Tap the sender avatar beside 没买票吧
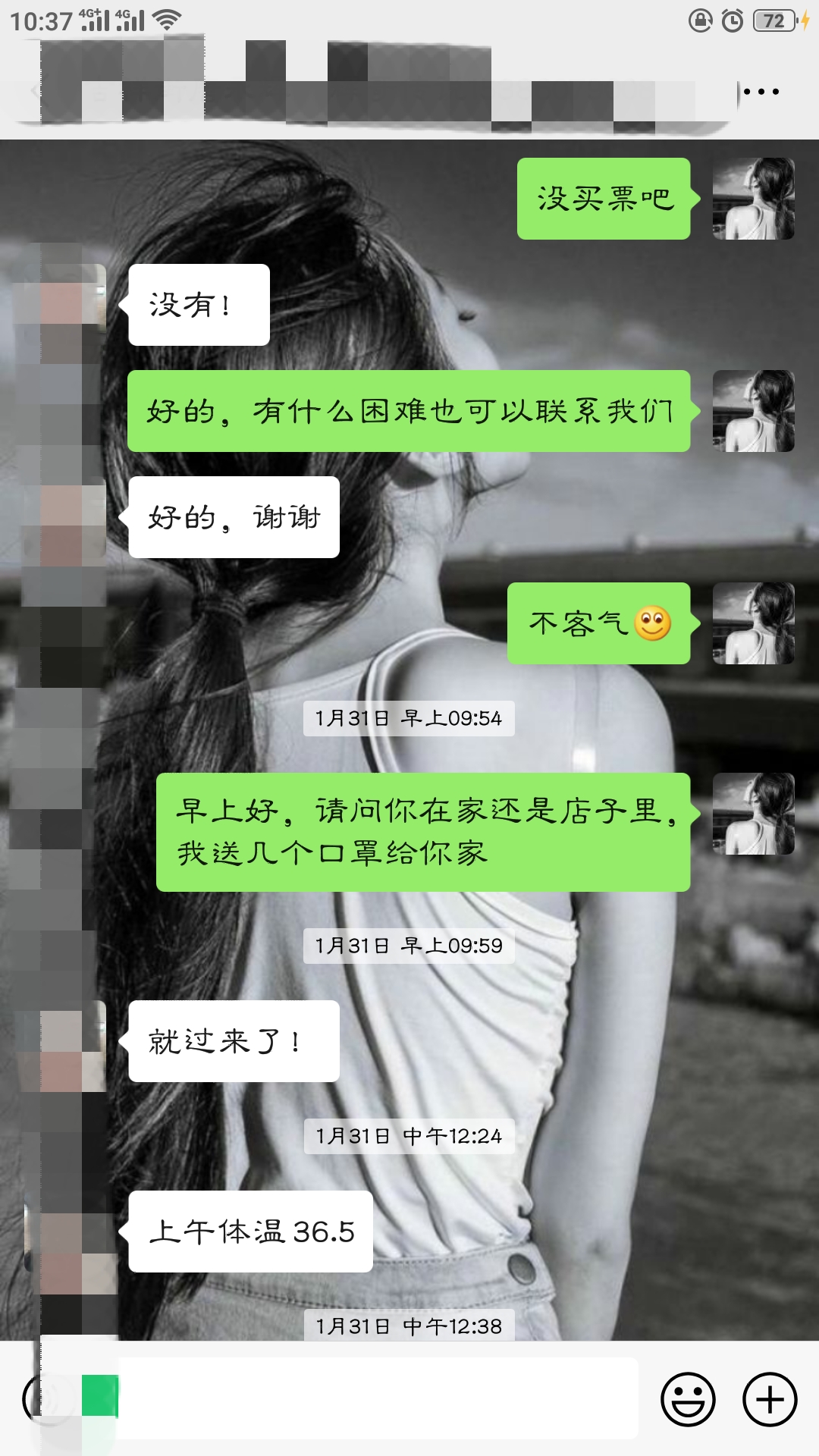This screenshot has width=819, height=1456. click(x=753, y=199)
